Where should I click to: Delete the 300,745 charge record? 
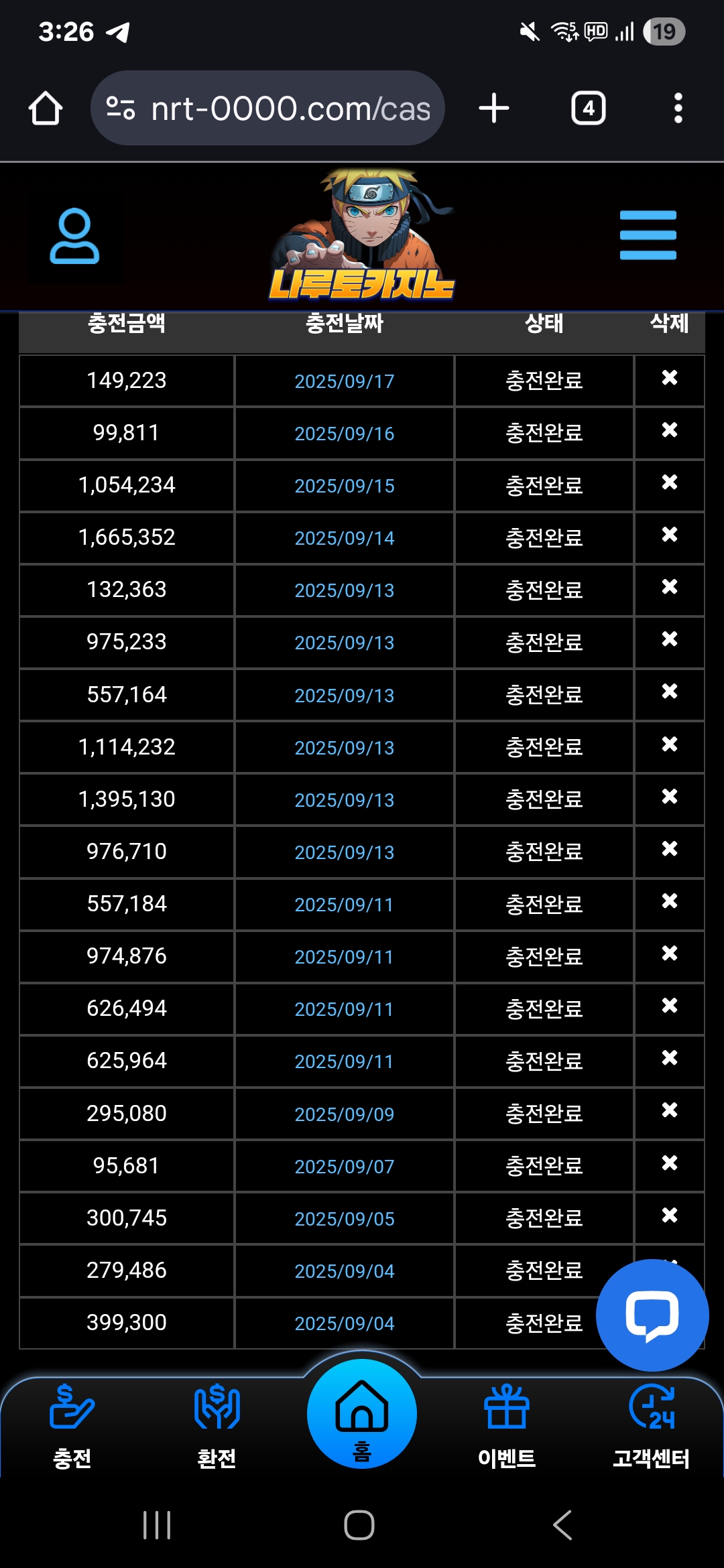669,1215
